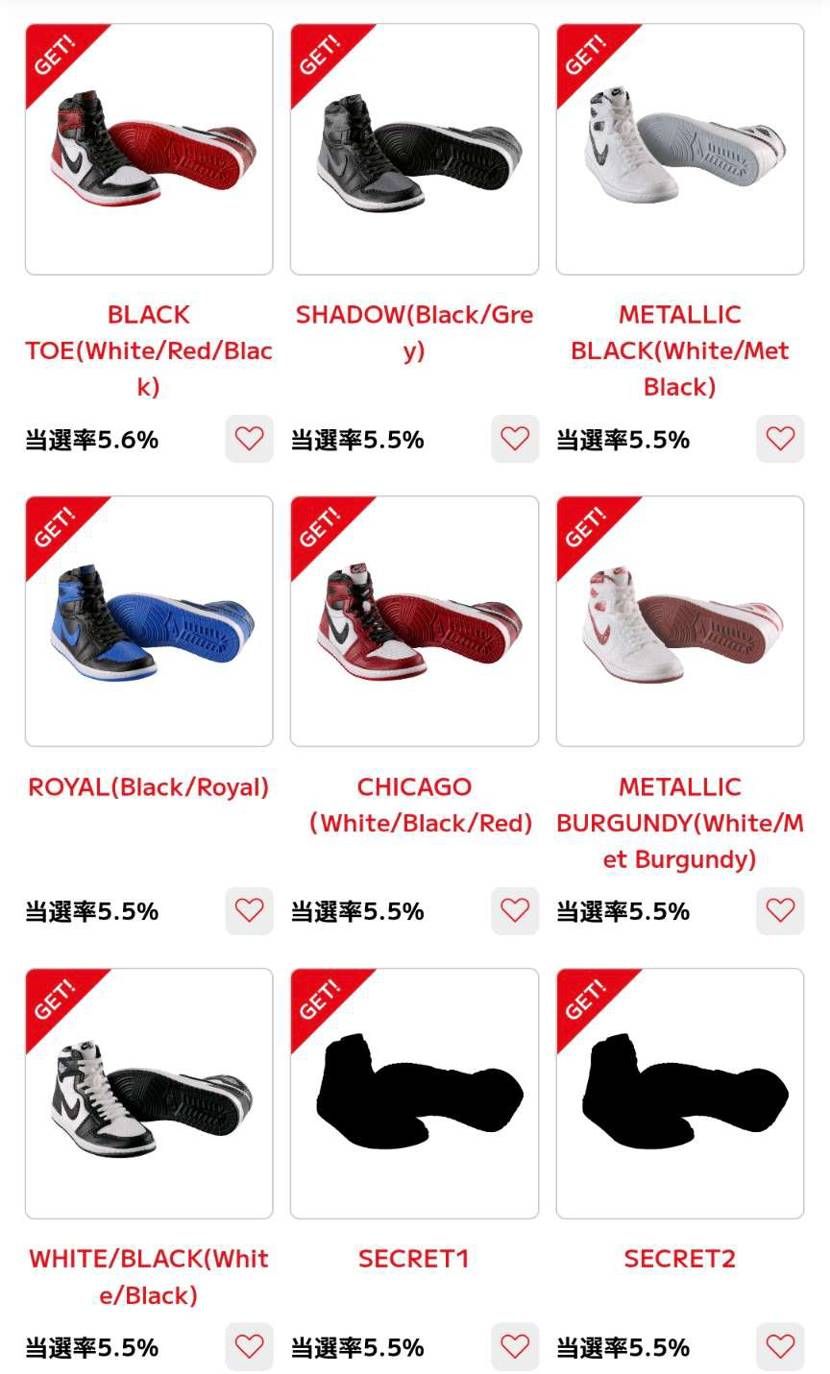View the SHADOW sneaker tile
Image resolution: width=830 pixels, height=1374 pixels.
coord(414,150)
